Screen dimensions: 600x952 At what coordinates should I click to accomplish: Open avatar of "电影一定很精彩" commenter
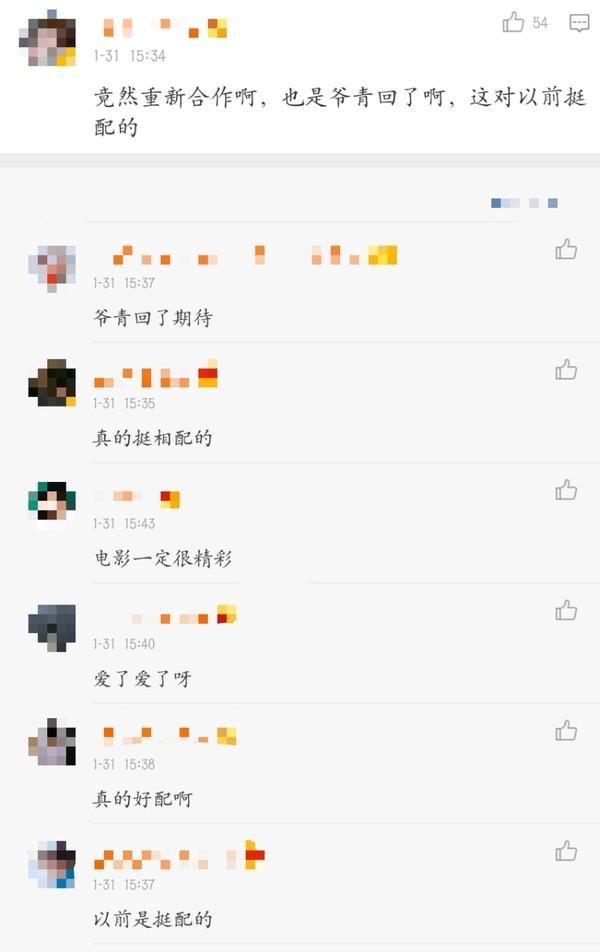click(x=52, y=503)
